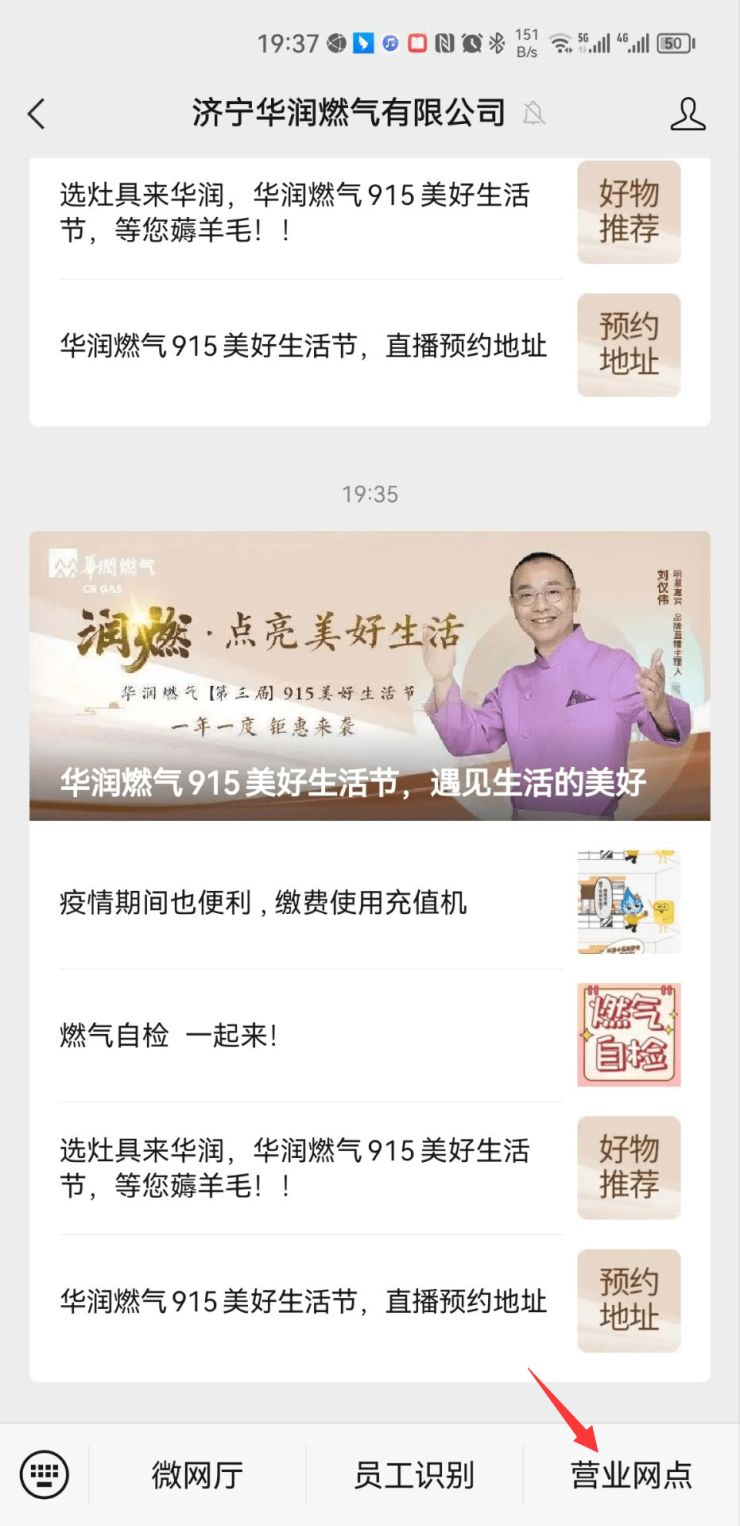Open the 微网厅 menu
Viewport: 740px width, 1526px height.
[197, 1475]
